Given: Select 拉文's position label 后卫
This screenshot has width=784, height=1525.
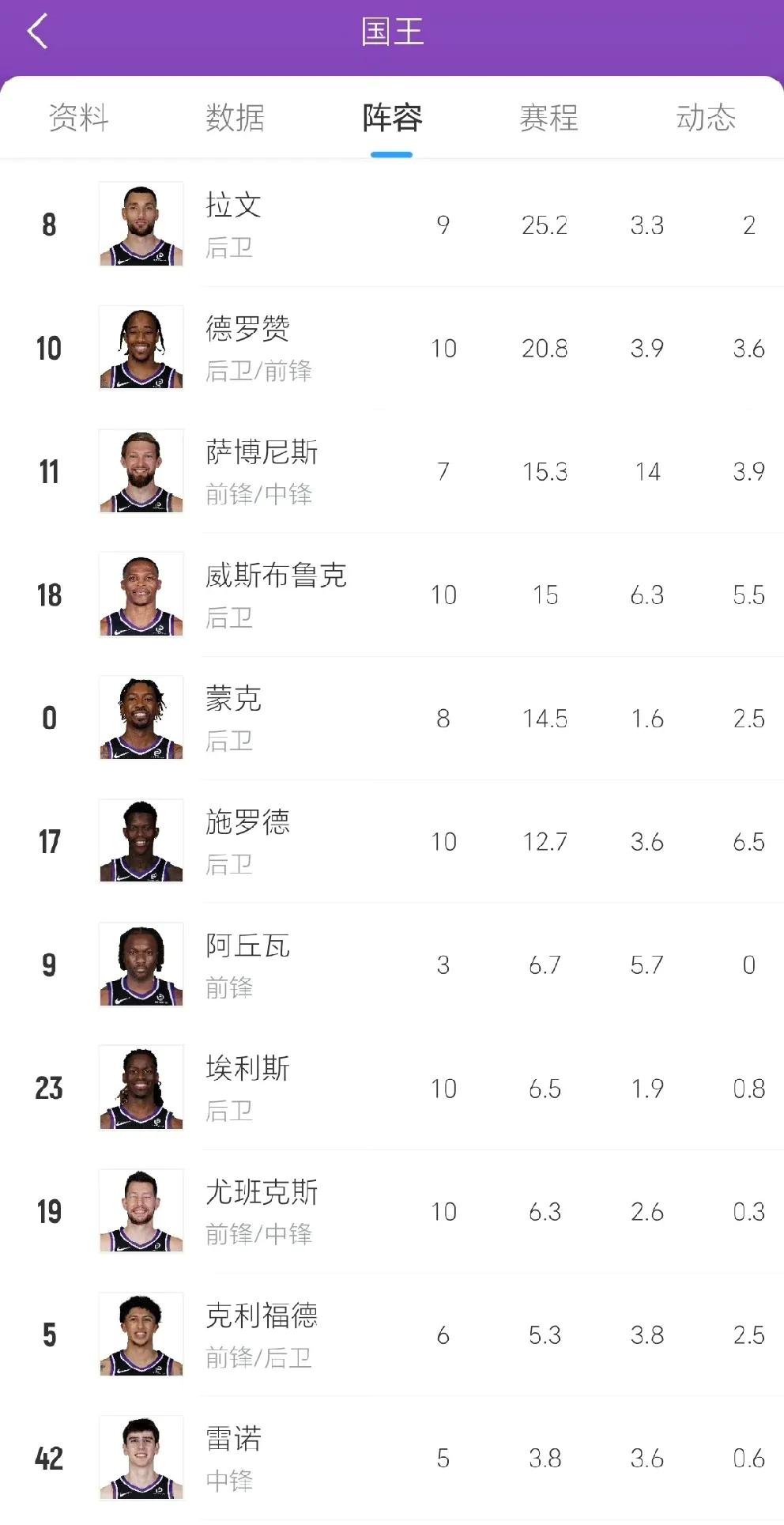Looking at the screenshot, I should (230, 249).
